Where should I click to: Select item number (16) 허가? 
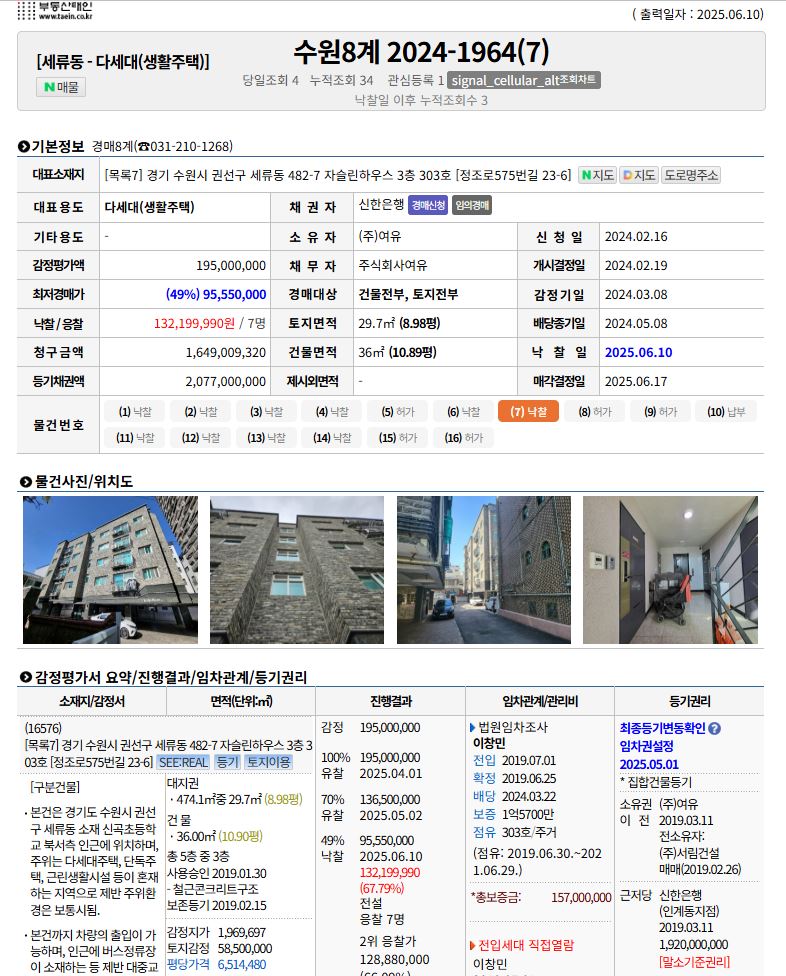463,437
